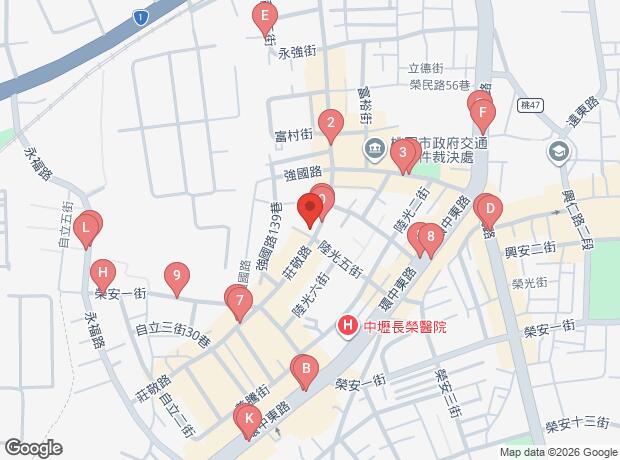Open map marker 2 by 富村街
The image size is (620, 460).
coord(330,126)
